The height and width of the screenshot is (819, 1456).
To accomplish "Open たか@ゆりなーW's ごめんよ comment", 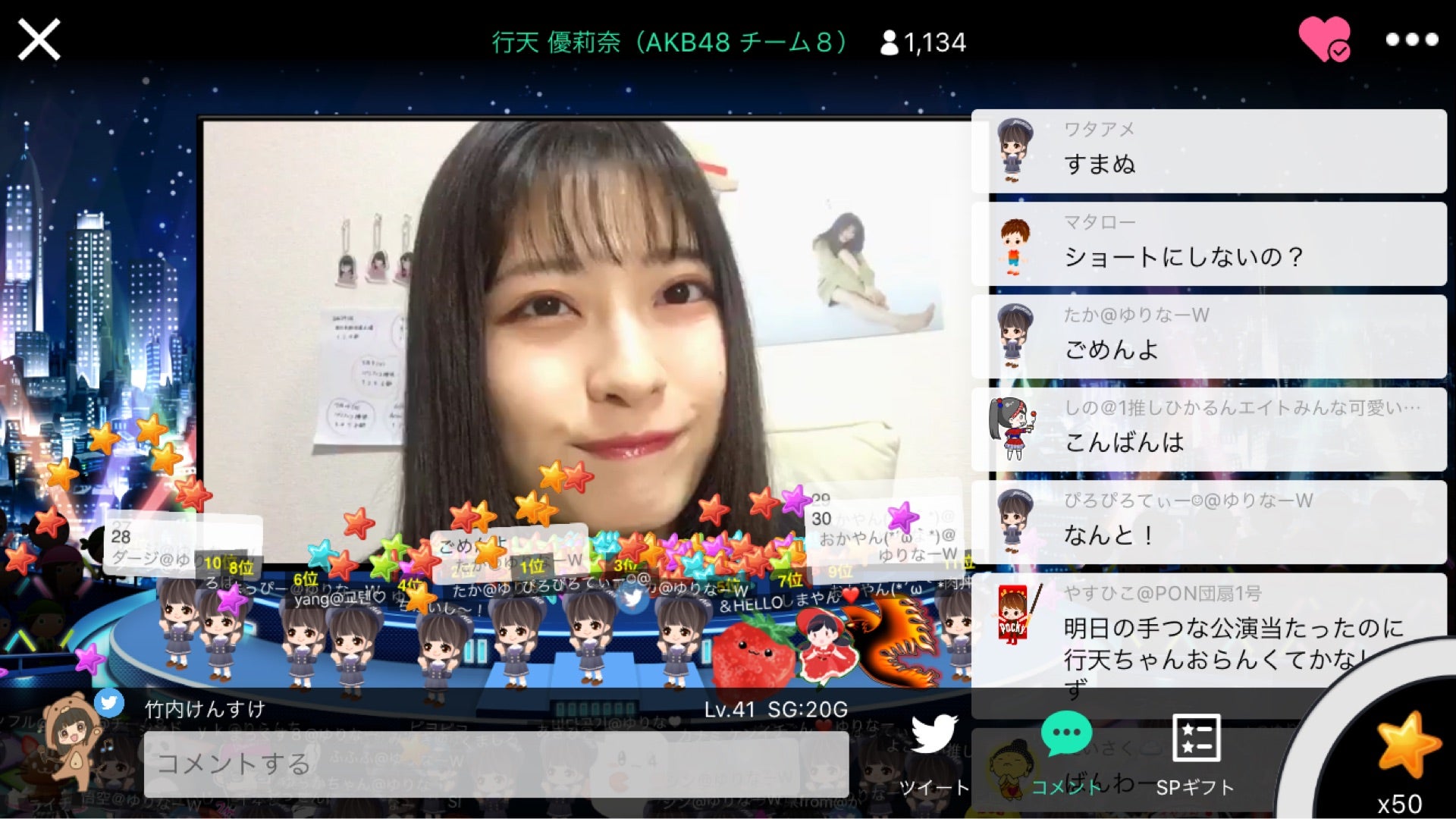I will 1209,337.
